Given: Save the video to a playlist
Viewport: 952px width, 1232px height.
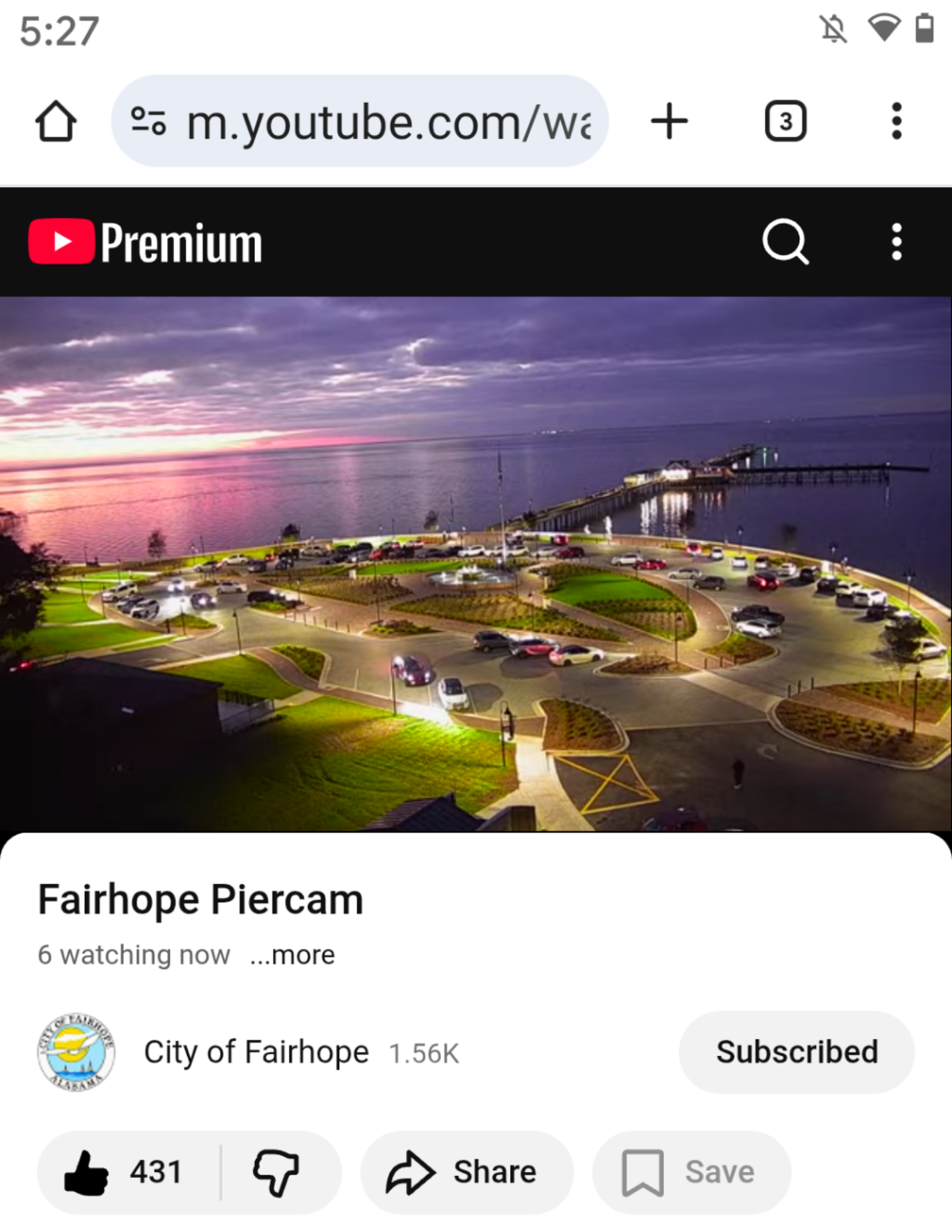Looking at the screenshot, I should pos(691,1172).
